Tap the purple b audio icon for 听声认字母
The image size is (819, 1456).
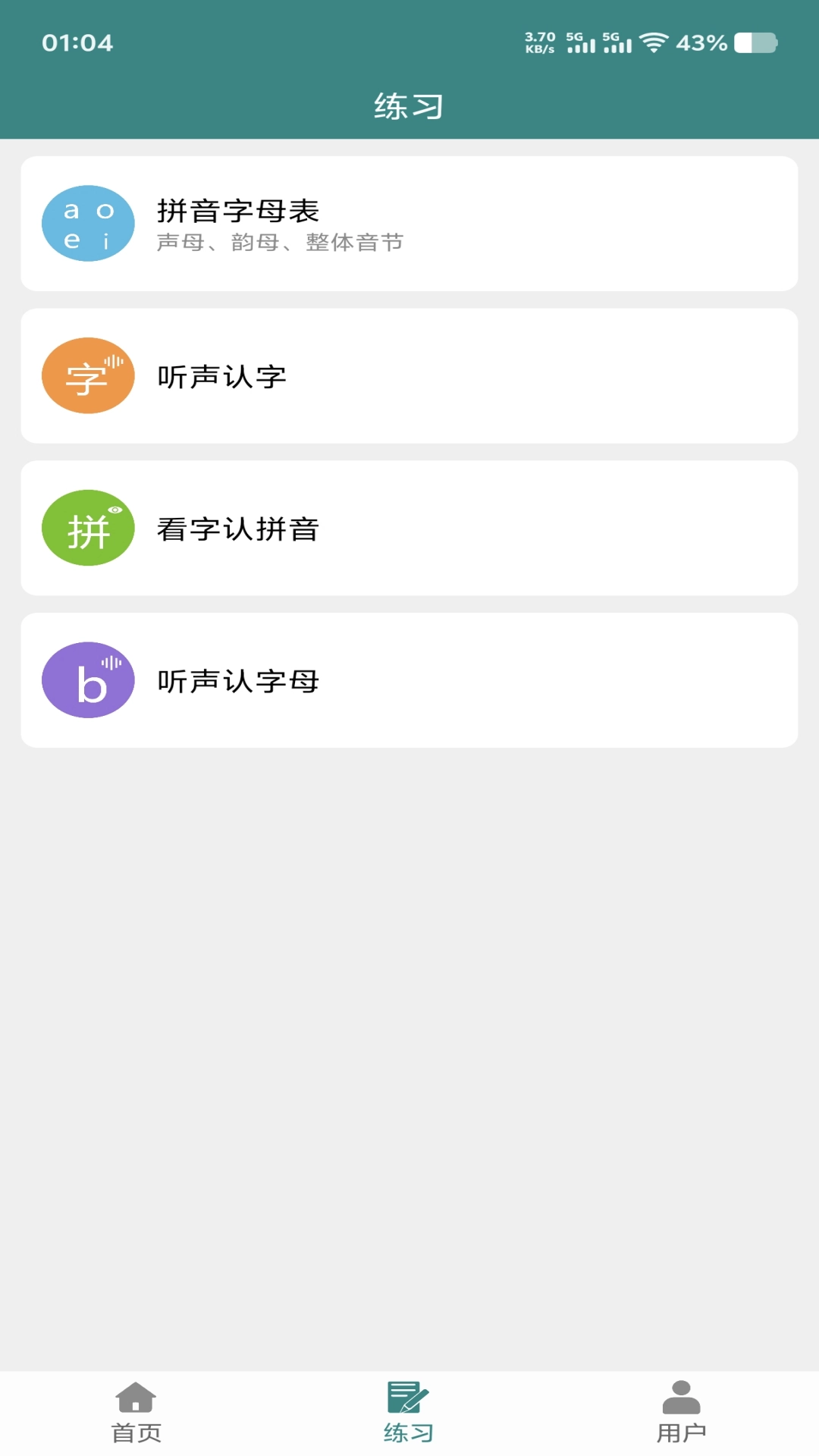pos(89,679)
